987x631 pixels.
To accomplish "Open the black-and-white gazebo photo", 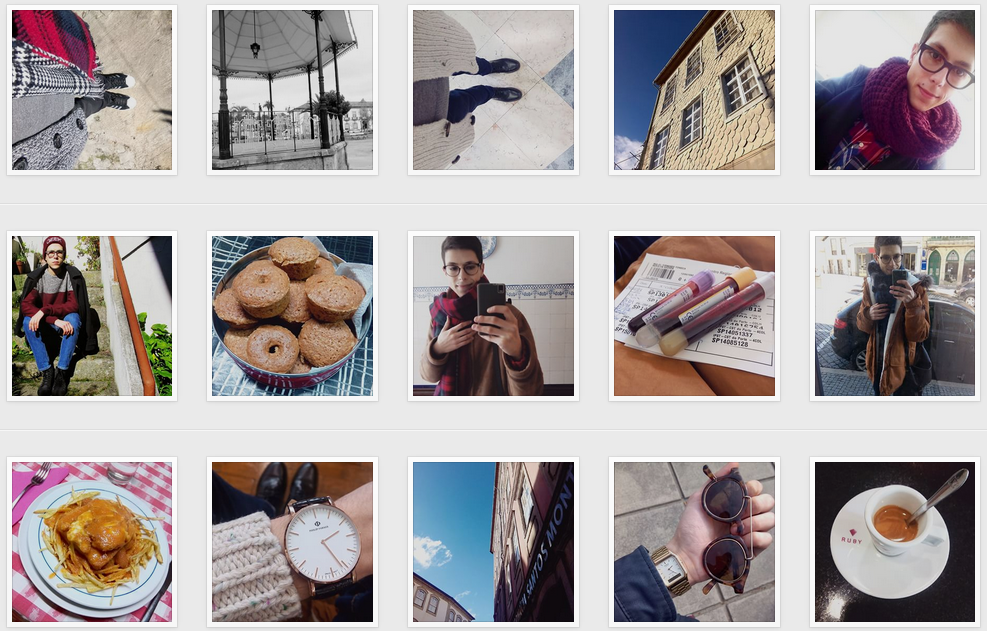I will 292,90.
